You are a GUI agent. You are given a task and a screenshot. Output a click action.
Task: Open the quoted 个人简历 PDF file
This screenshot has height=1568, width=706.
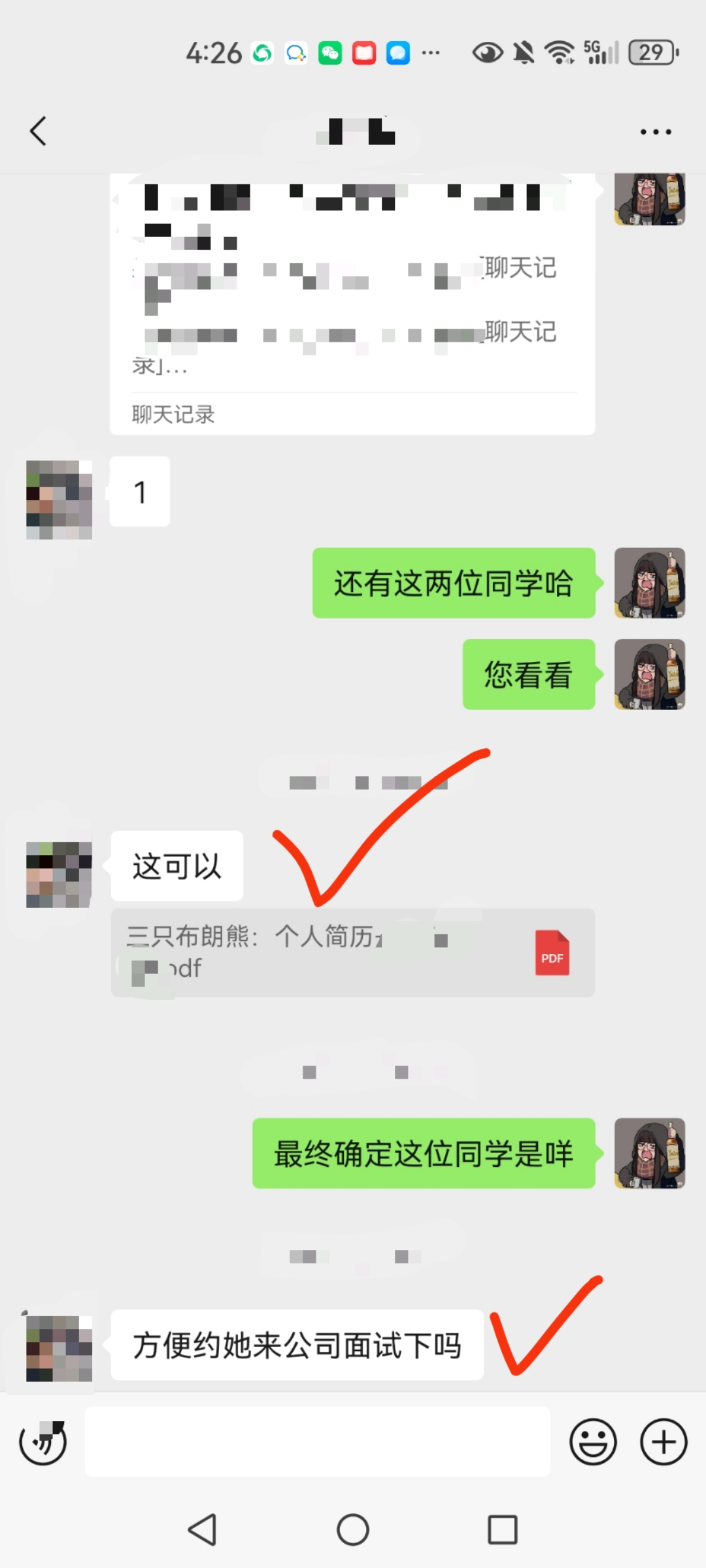pos(352,952)
